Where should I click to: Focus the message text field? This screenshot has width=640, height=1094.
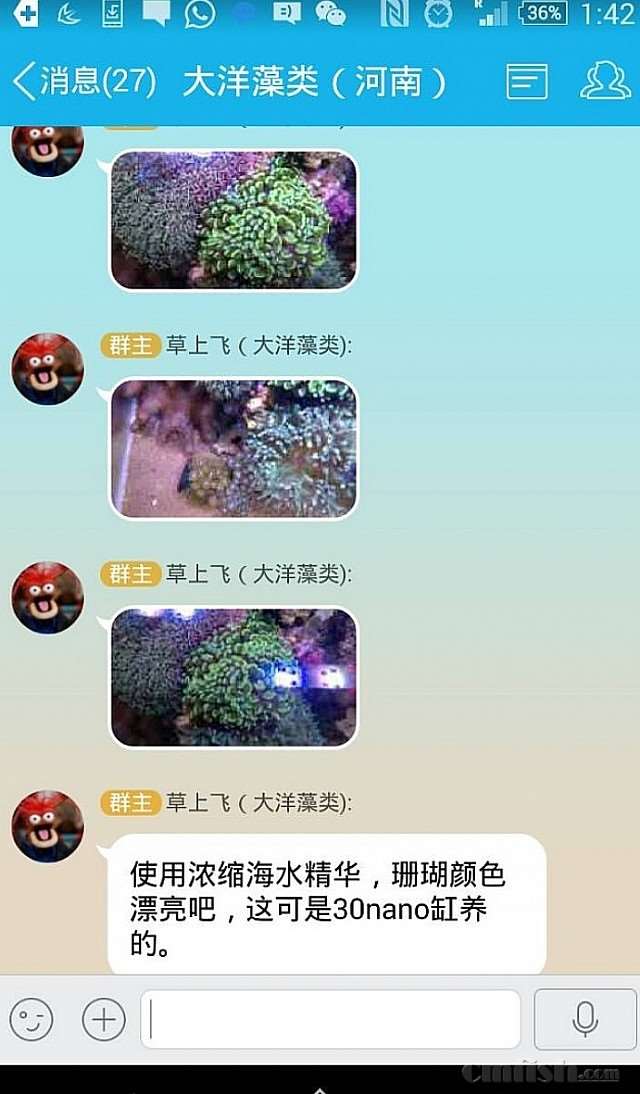tap(330, 1019)
